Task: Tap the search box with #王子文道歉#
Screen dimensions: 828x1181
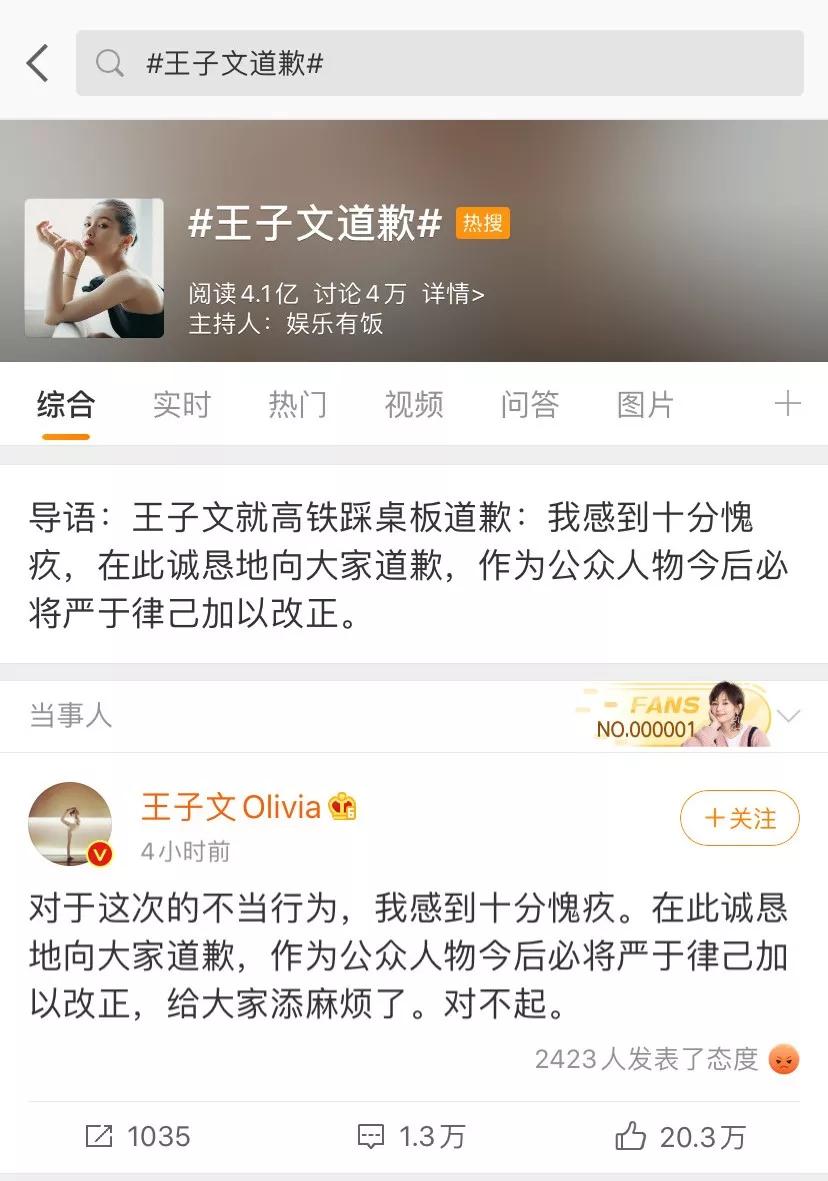Action: tap(440, 64)
